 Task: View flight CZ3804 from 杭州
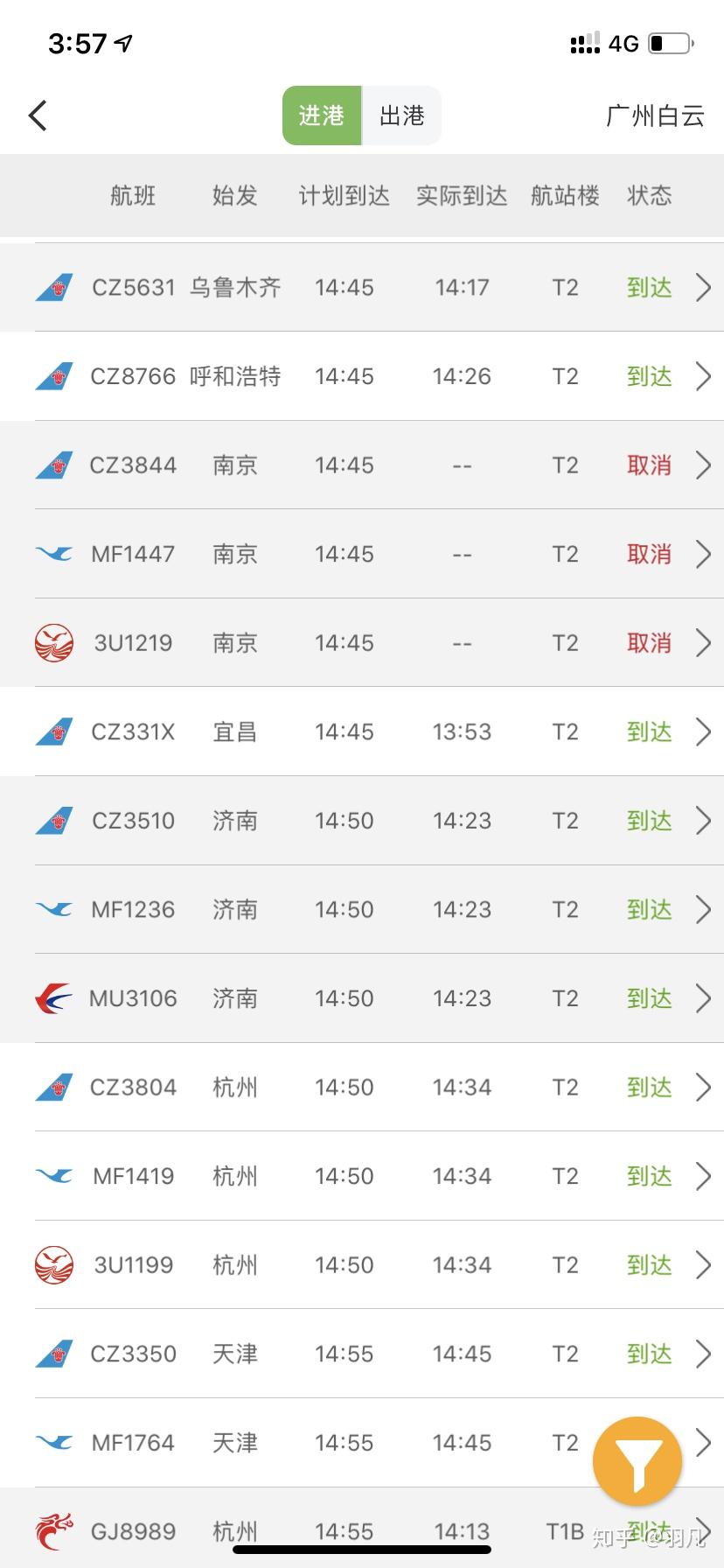(x=362, y=1088)
